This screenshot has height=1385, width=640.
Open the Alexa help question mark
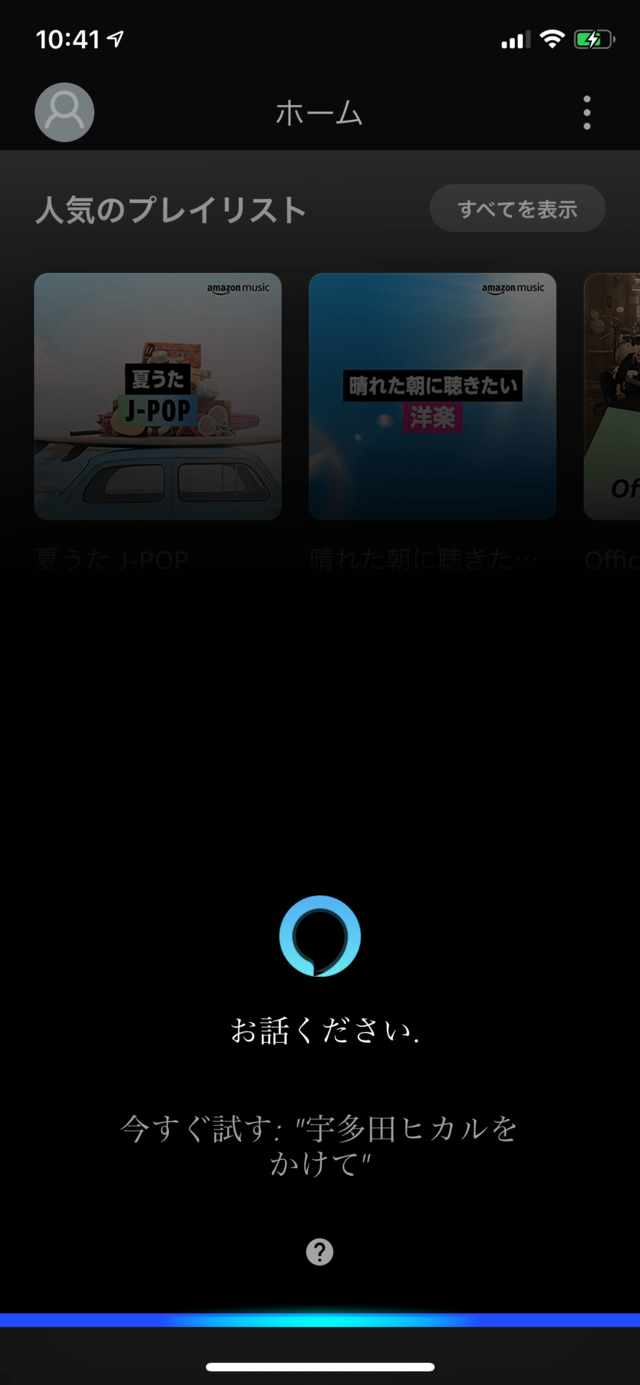tap(320, 1251)
